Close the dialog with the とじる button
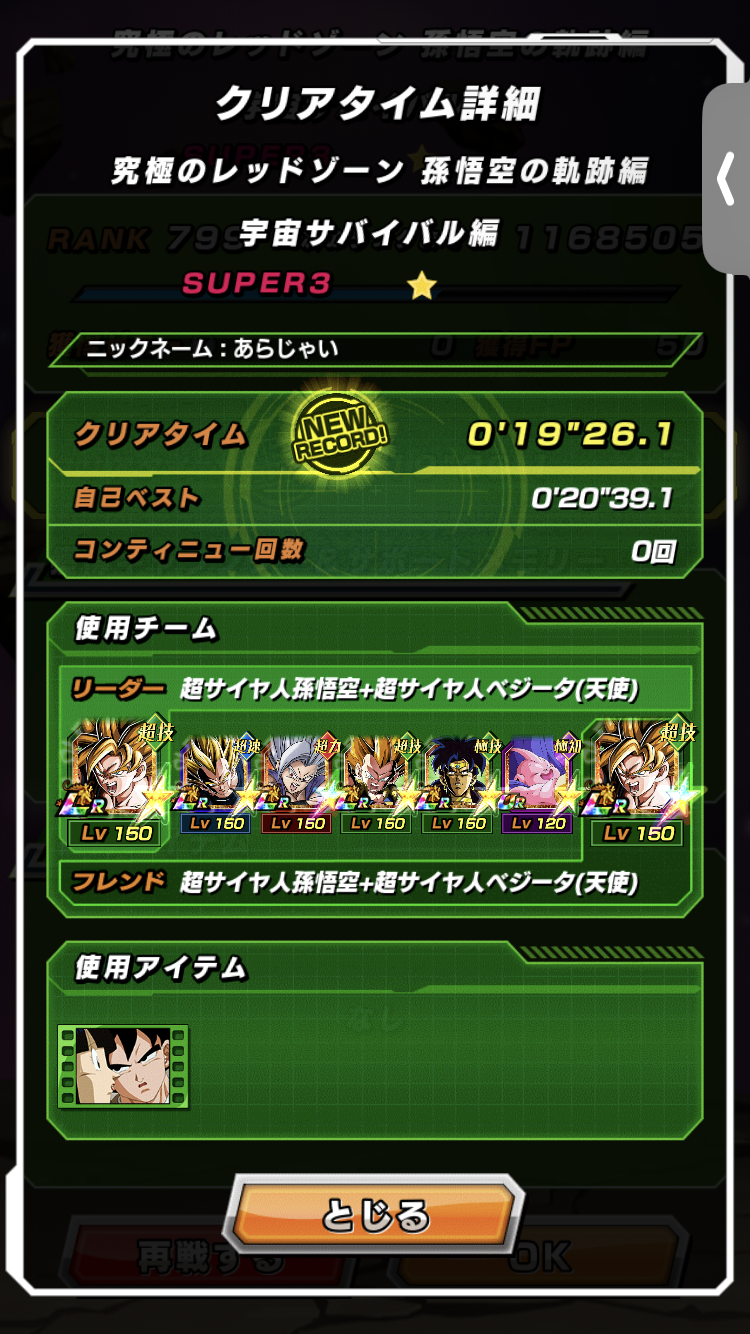The image size is (750, 1334). point(374,1216)
